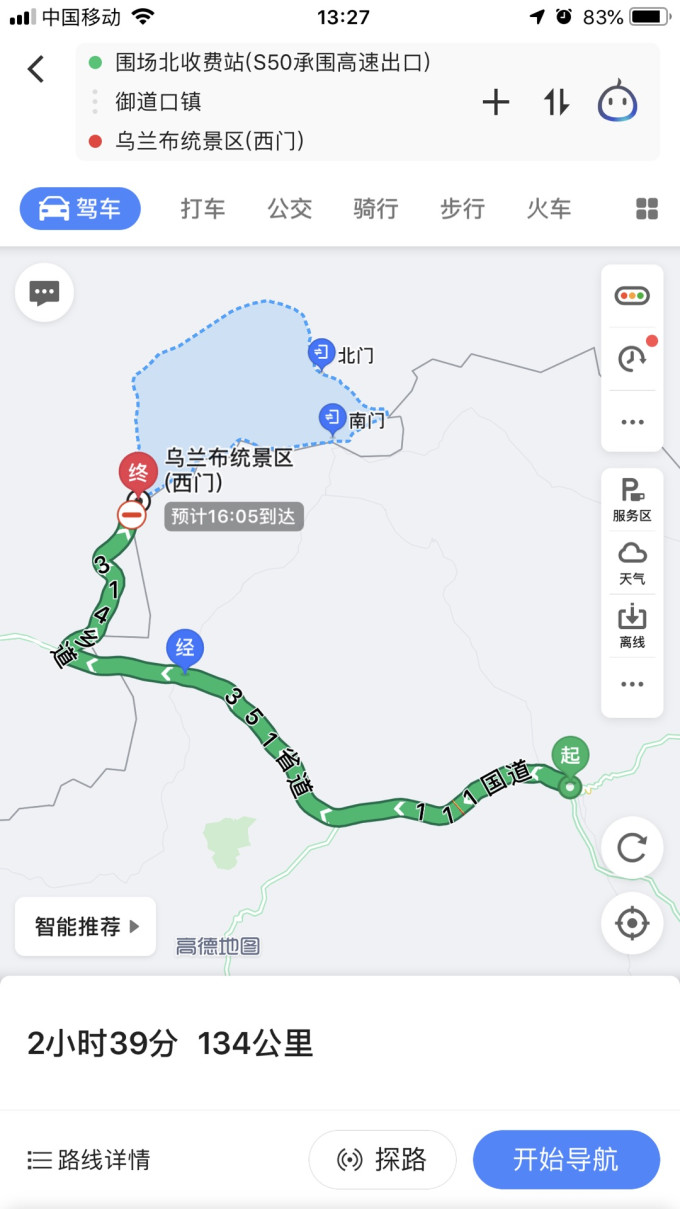Swap start and destination order
Screen dimensions: 680x1209
point(556,102)
